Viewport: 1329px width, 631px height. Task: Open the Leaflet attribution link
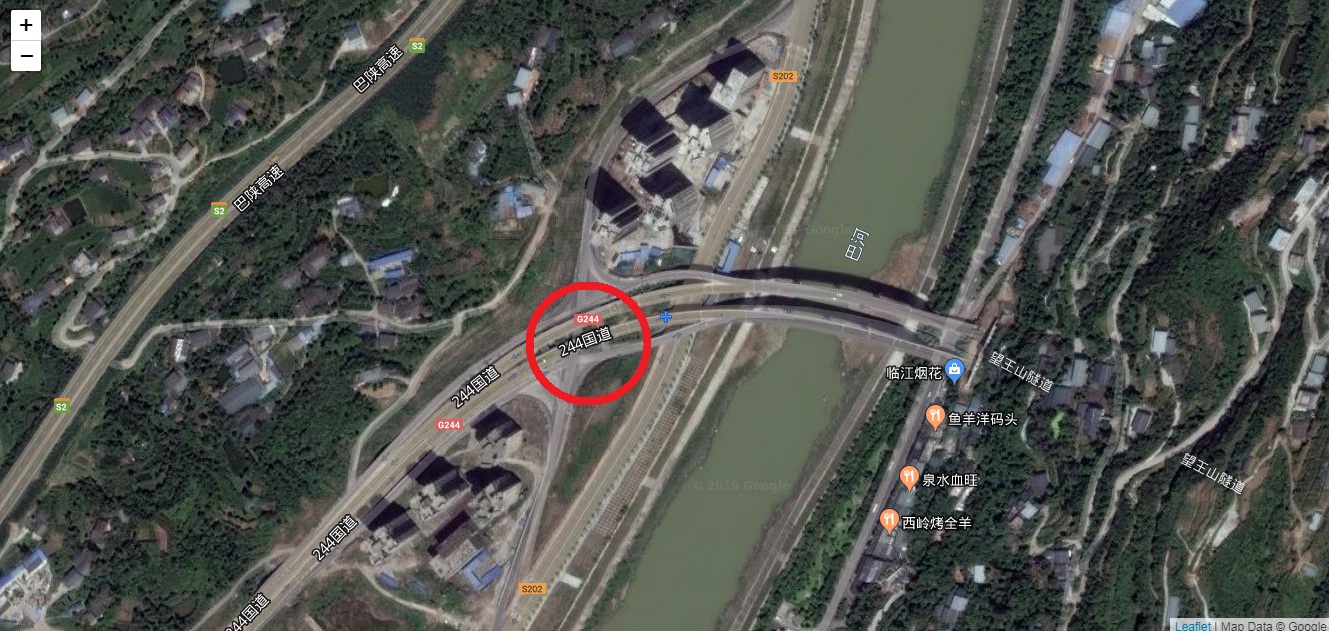1192,625
